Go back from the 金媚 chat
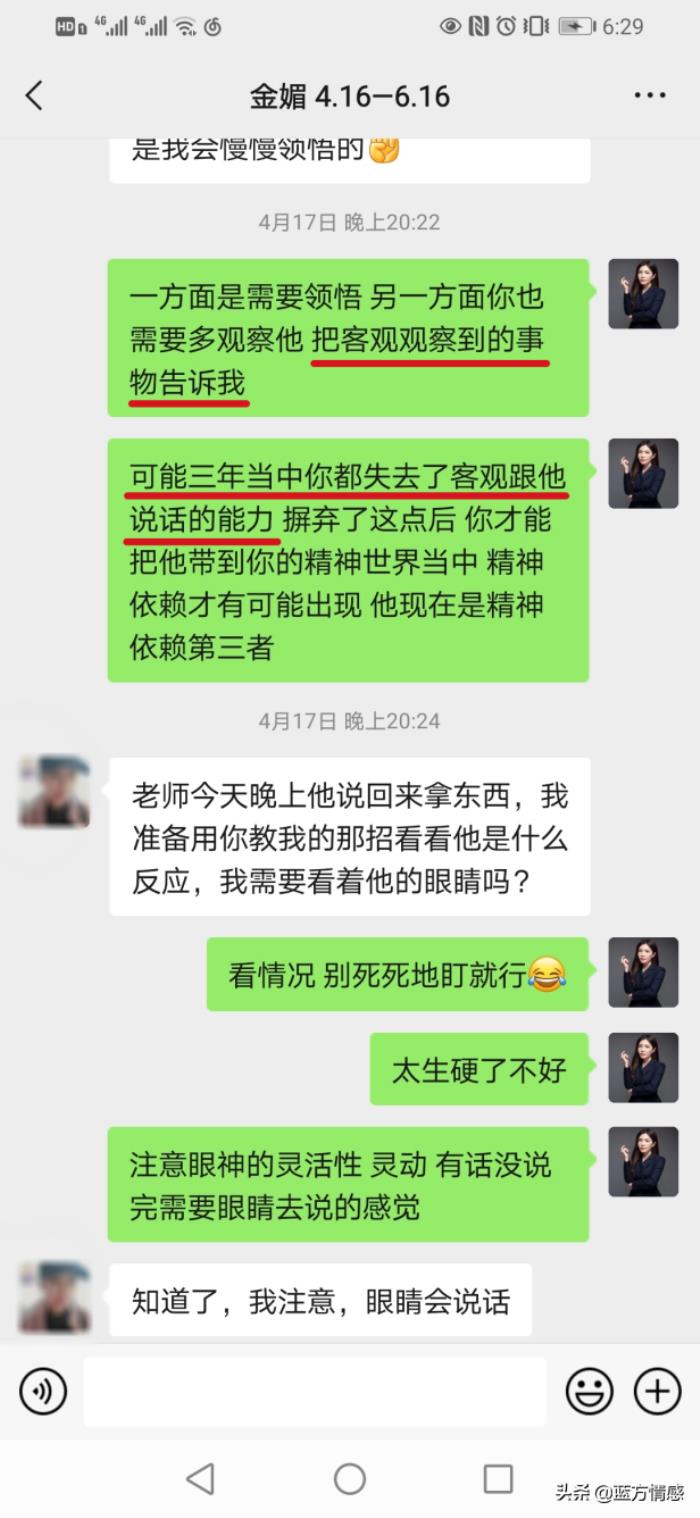The height and width of the screenshot is (1518, 700). click(35, 96)
